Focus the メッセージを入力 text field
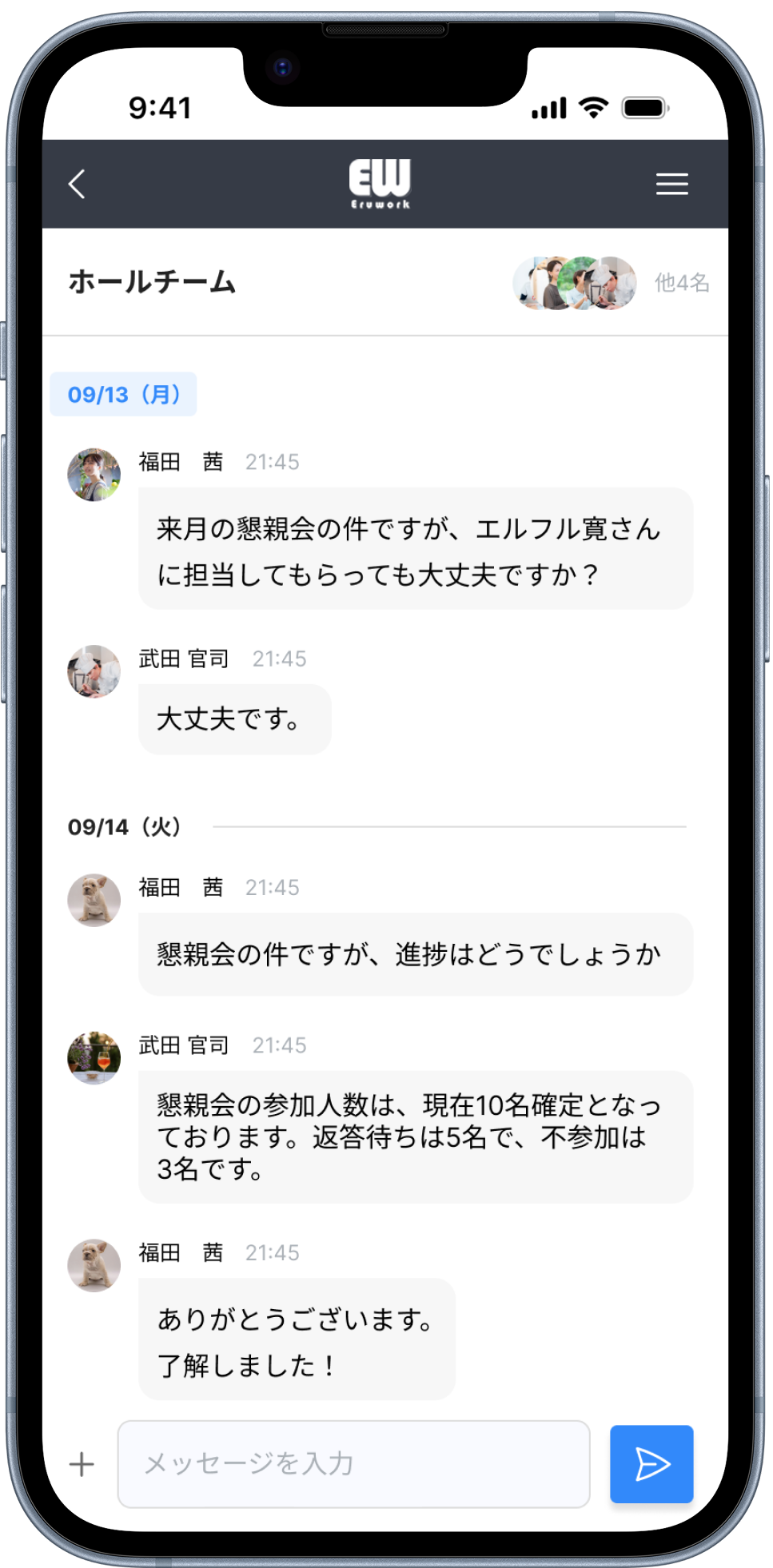The image size is (773, 1568). (x=353, y=1464)
